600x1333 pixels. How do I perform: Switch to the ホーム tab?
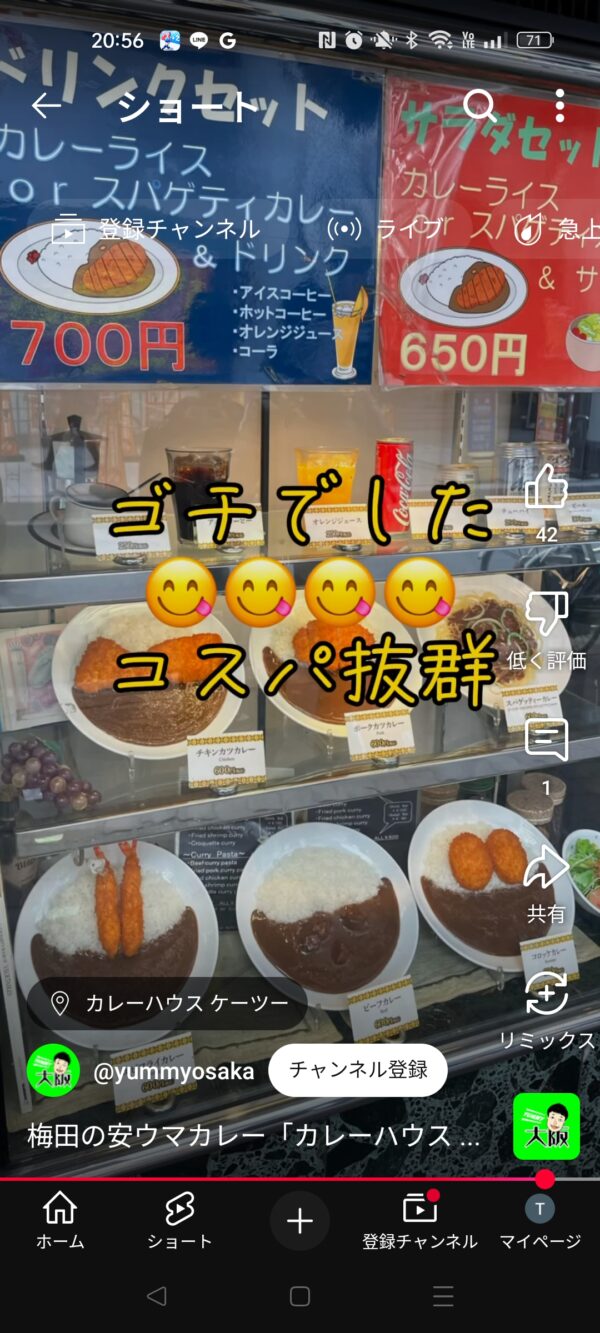point(60,1220)
